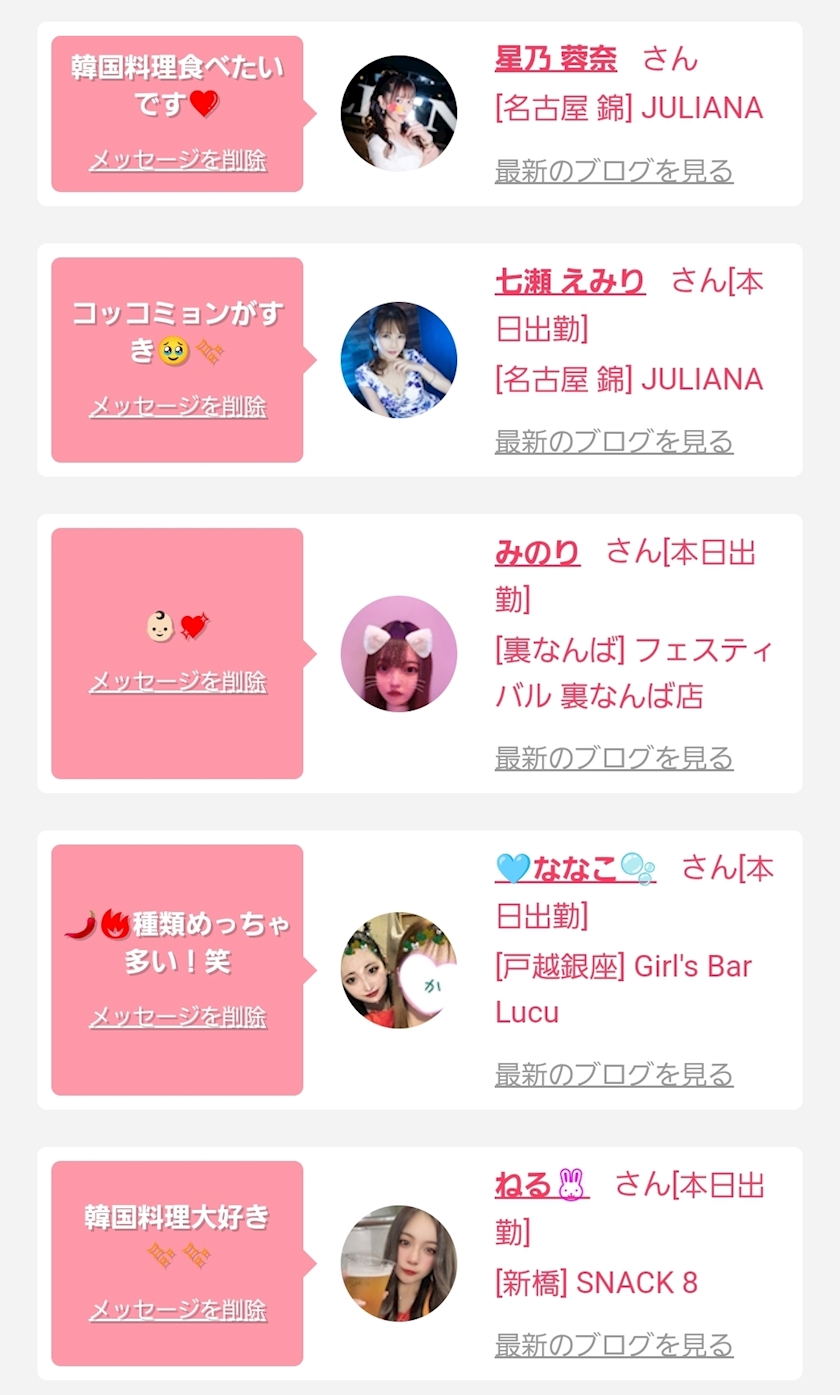The width and height of the screenshot is (840, 1395).
Task: View 七瀬 えみり's latest blog
Action: [x=613, y=441]
